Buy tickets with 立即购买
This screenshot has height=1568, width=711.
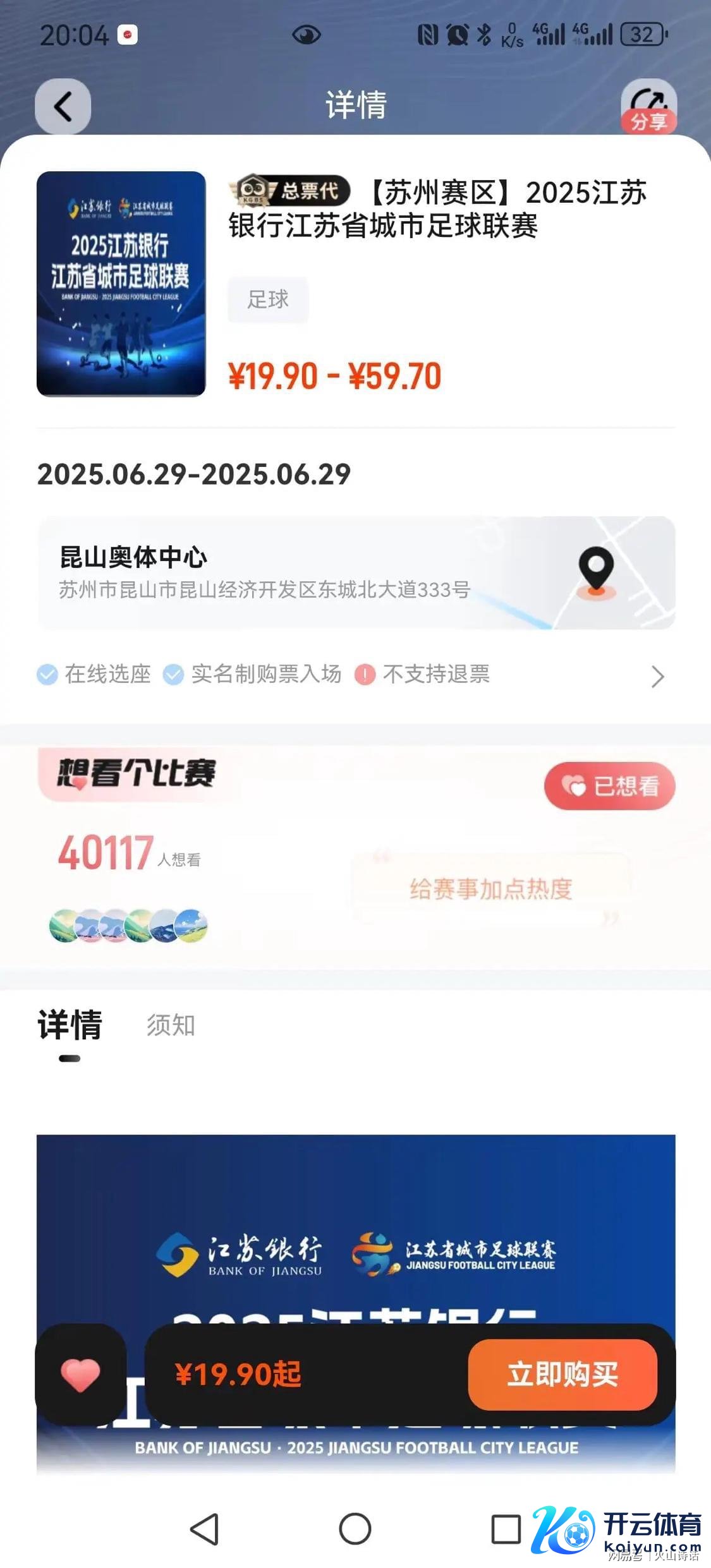coord(562,1373)
